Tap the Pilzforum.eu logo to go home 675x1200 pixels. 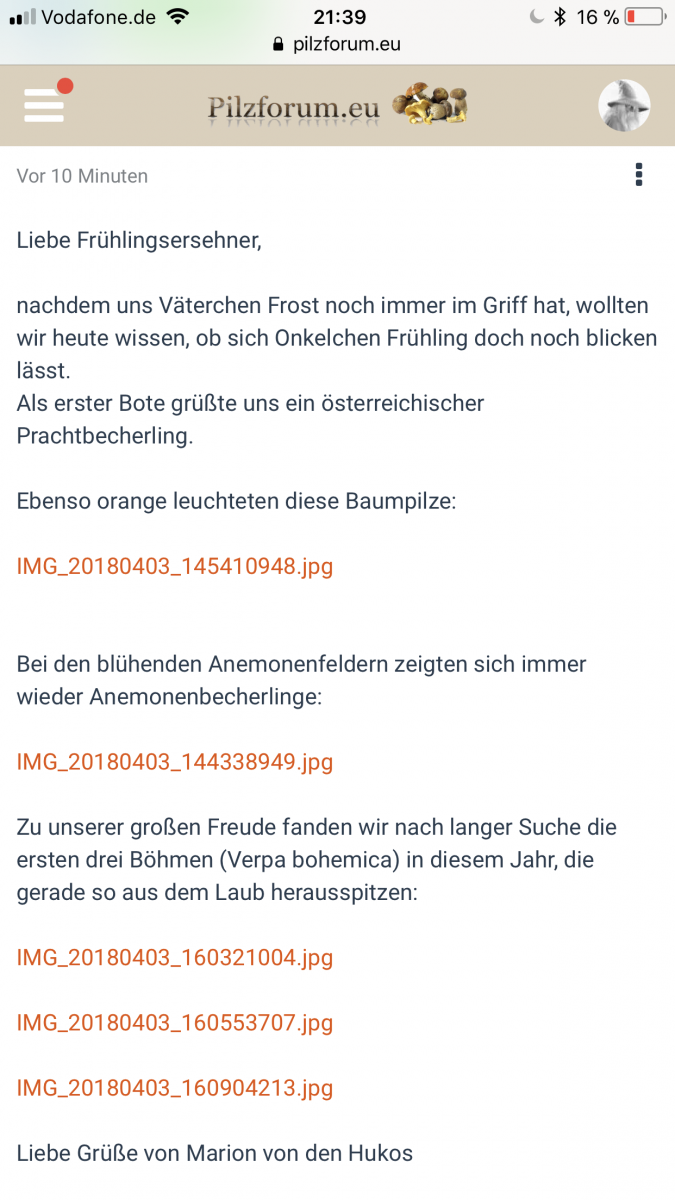[x=338, y=105]
